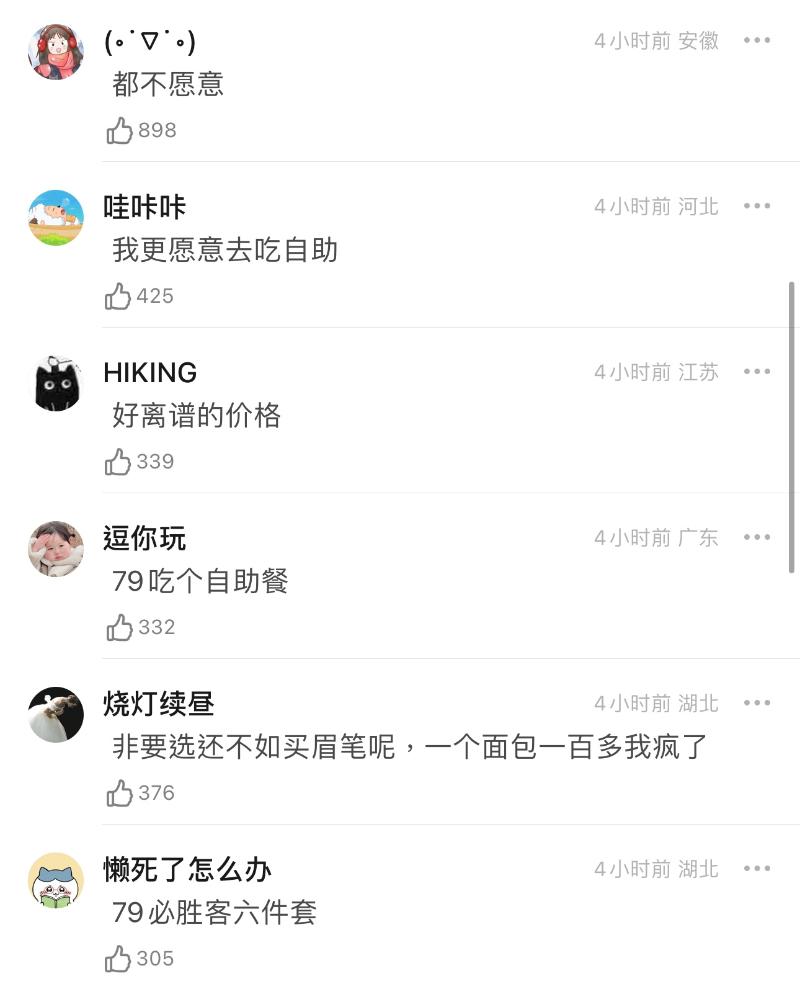
Task: Like 逗你玩's comment "79吃个自助餐"
Action: [x=120, y=628]
